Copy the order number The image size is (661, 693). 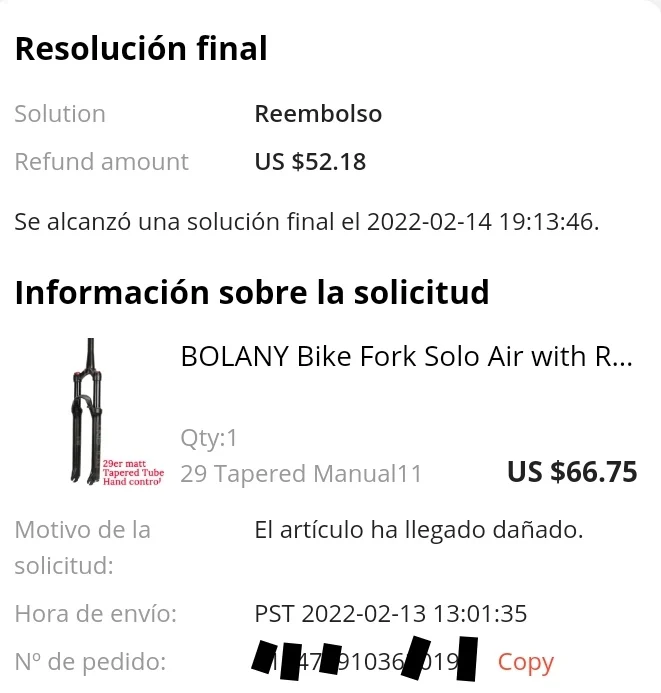525,663
